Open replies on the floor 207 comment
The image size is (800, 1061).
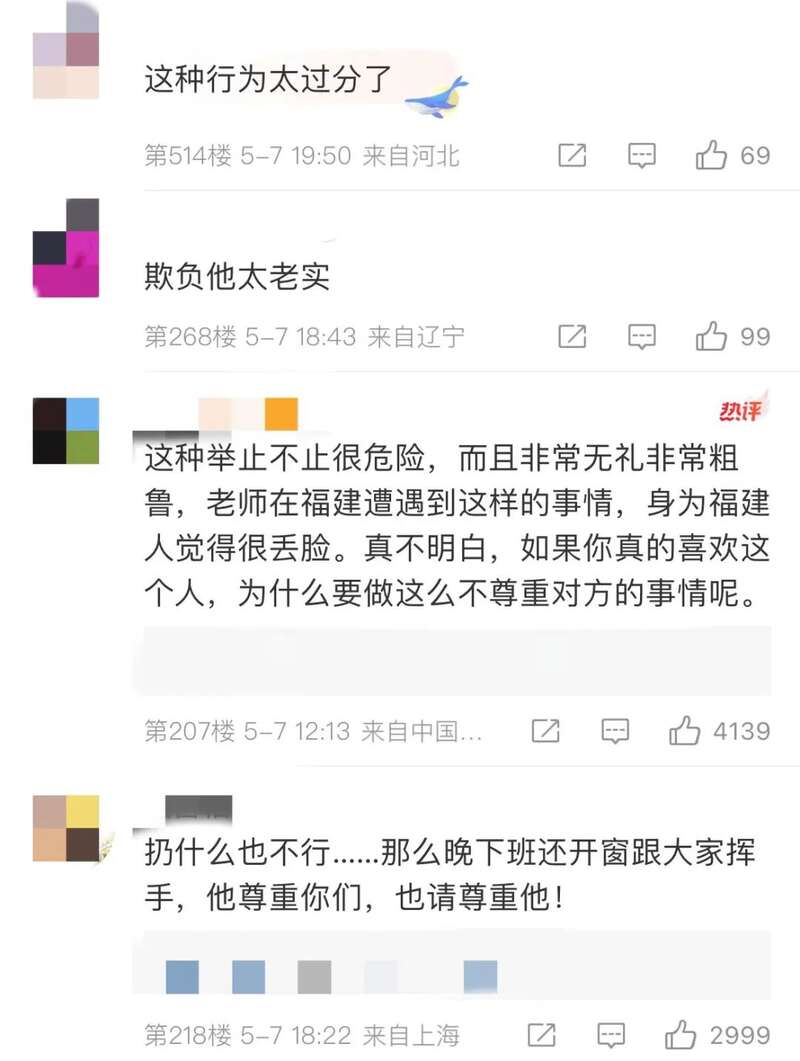pos(615,731)
